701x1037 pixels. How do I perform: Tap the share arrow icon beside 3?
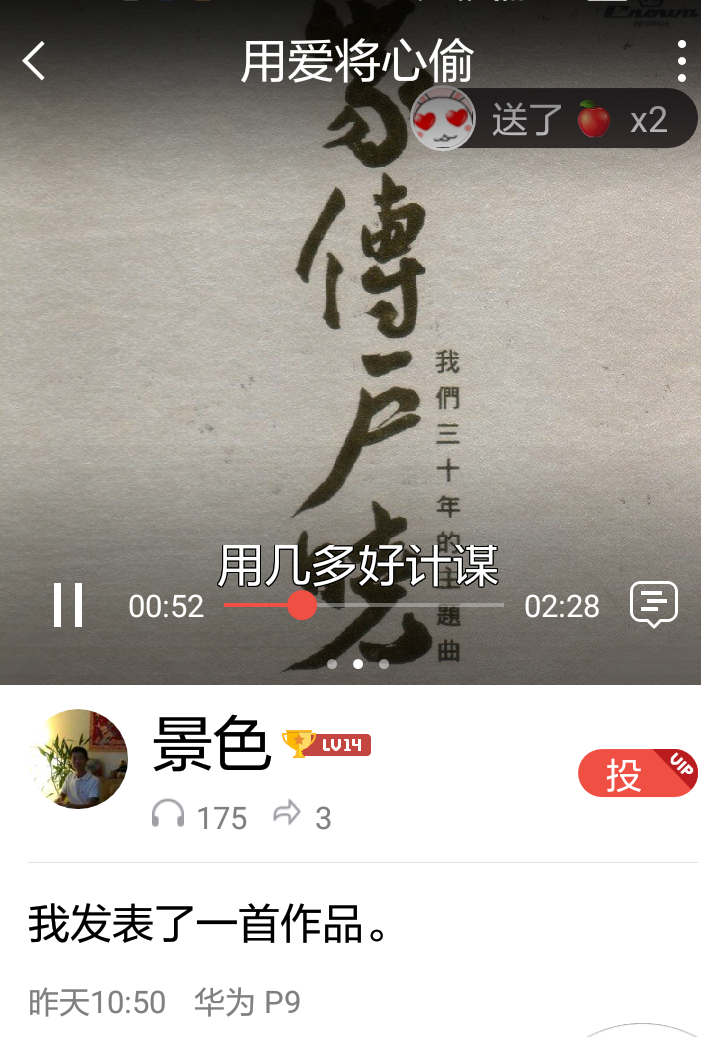tap(287, 815)
